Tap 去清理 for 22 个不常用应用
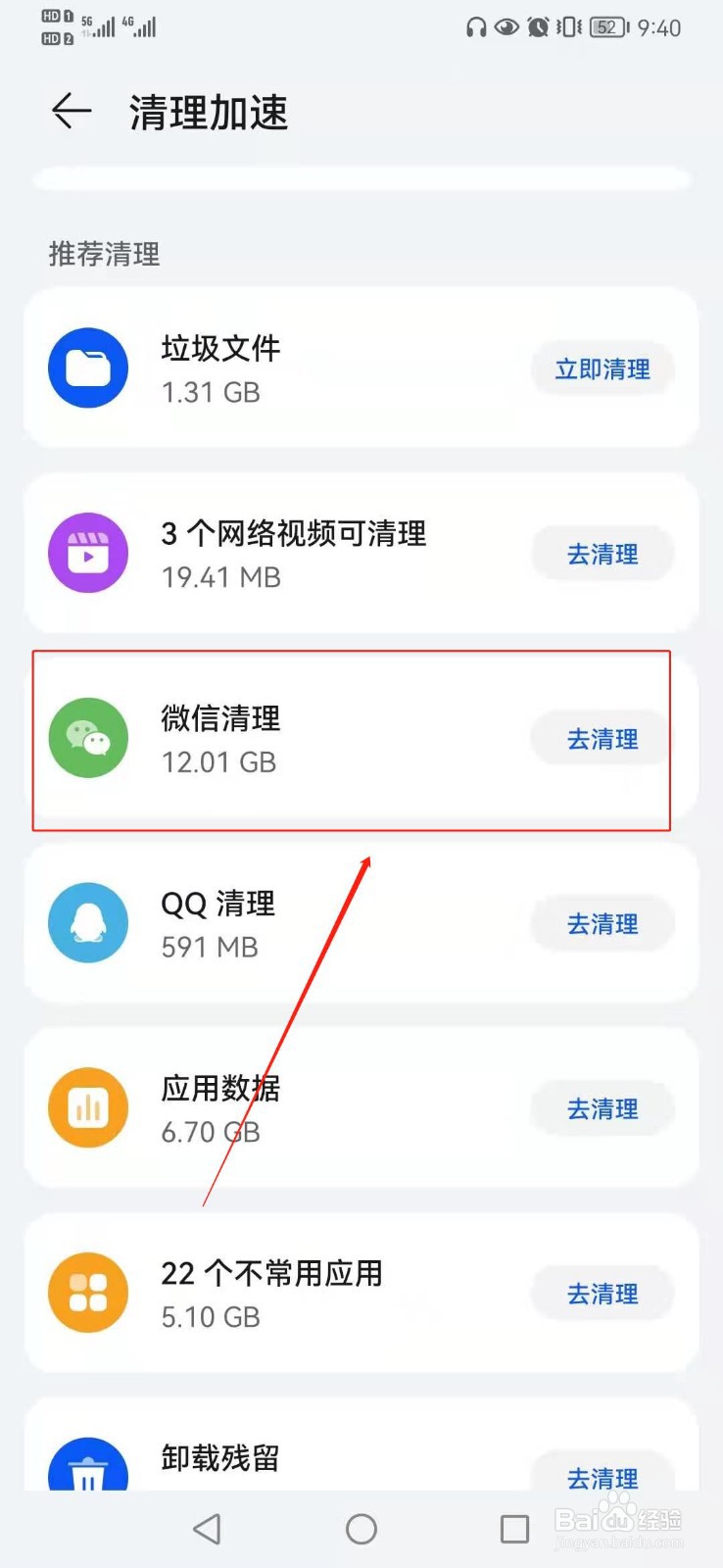 tap(602, 1292)
